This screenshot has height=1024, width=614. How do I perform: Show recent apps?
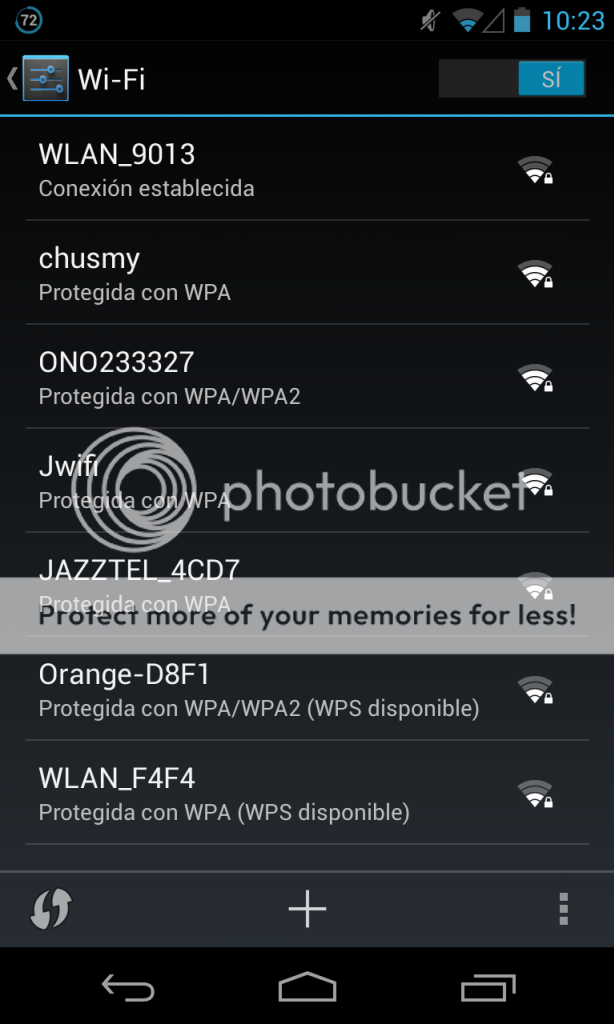tap(487, 988)
